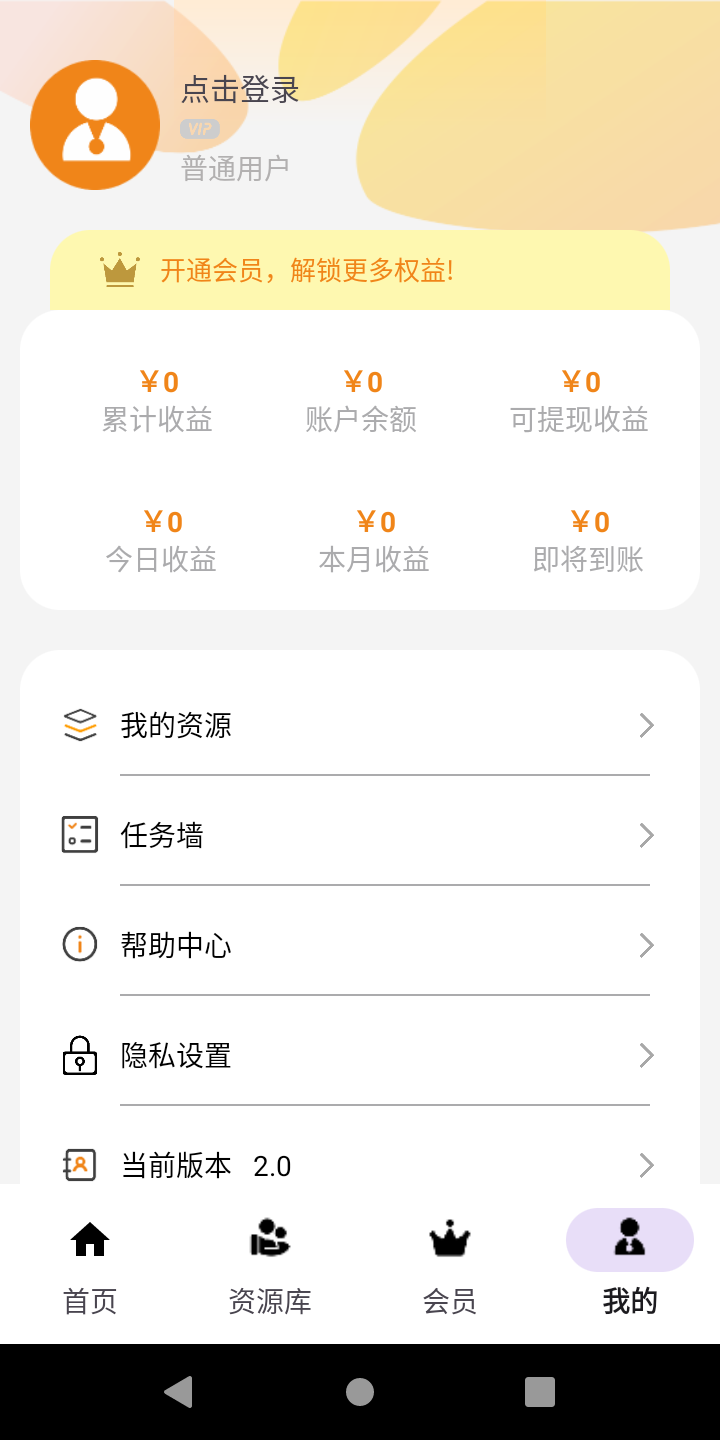This screenshot has height=1440, width=720.
Task: Expand the 我的资源 row chevron
Action: [646, 725]
